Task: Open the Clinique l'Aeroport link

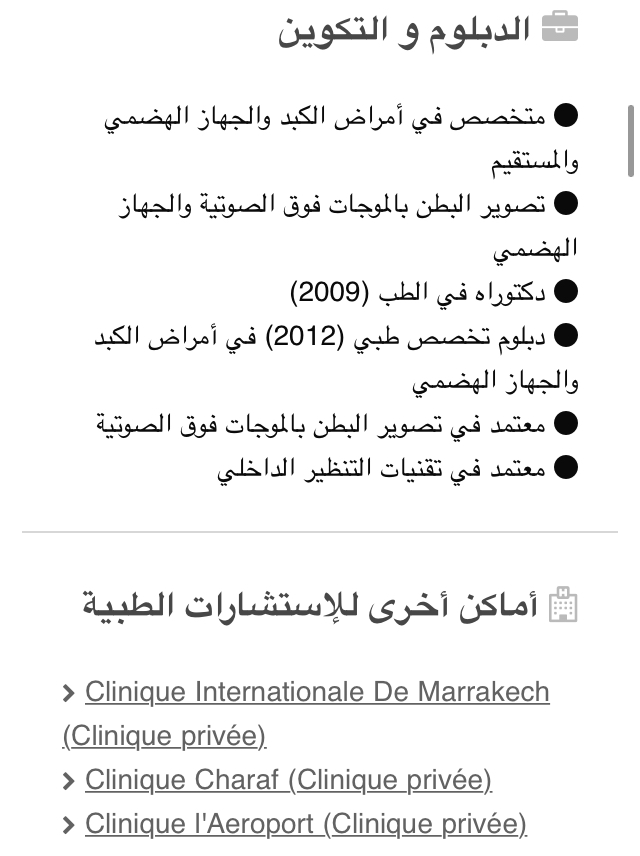Action: tap(305, 824)
